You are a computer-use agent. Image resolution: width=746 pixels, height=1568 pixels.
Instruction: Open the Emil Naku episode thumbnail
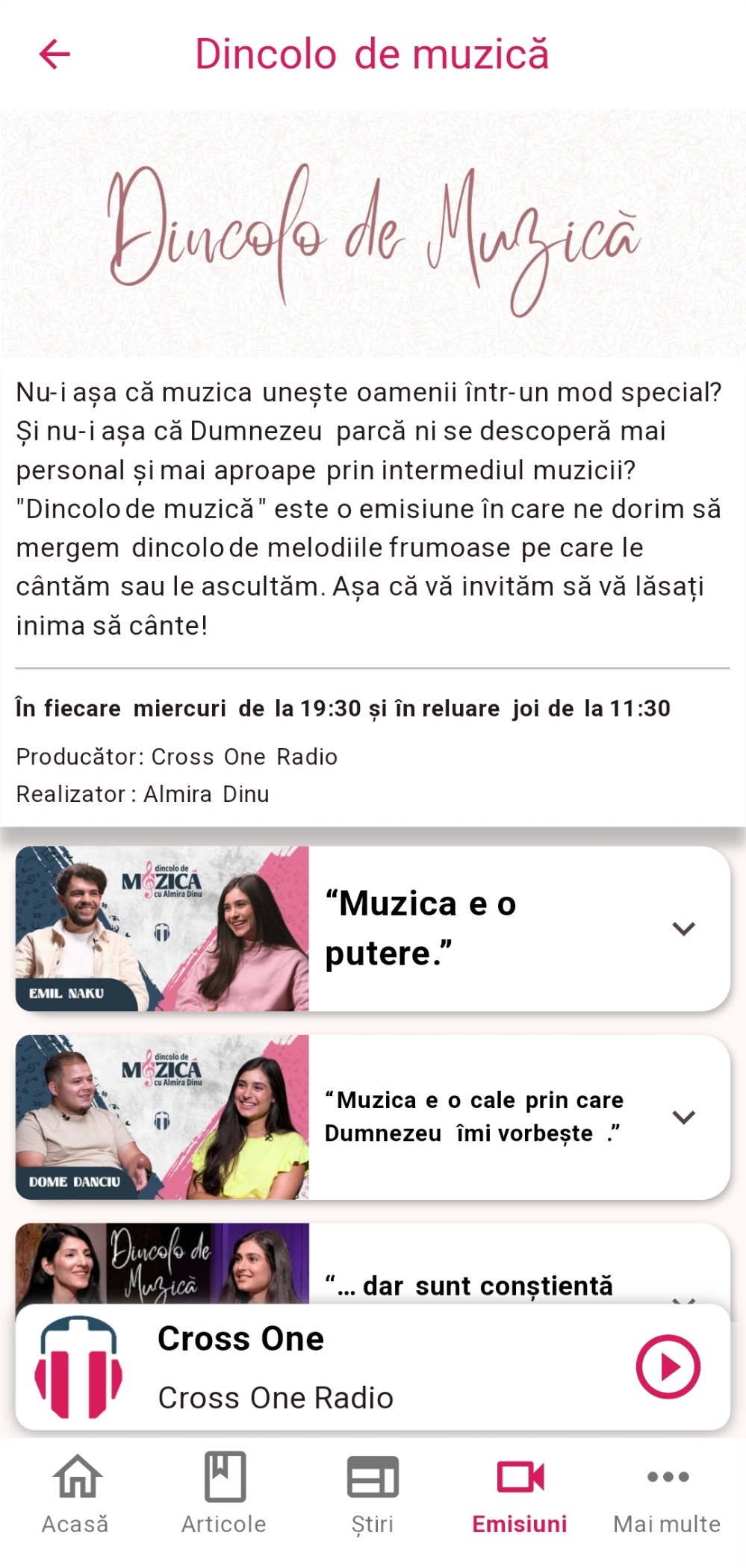pyautogui.click(x=162, y=928)
